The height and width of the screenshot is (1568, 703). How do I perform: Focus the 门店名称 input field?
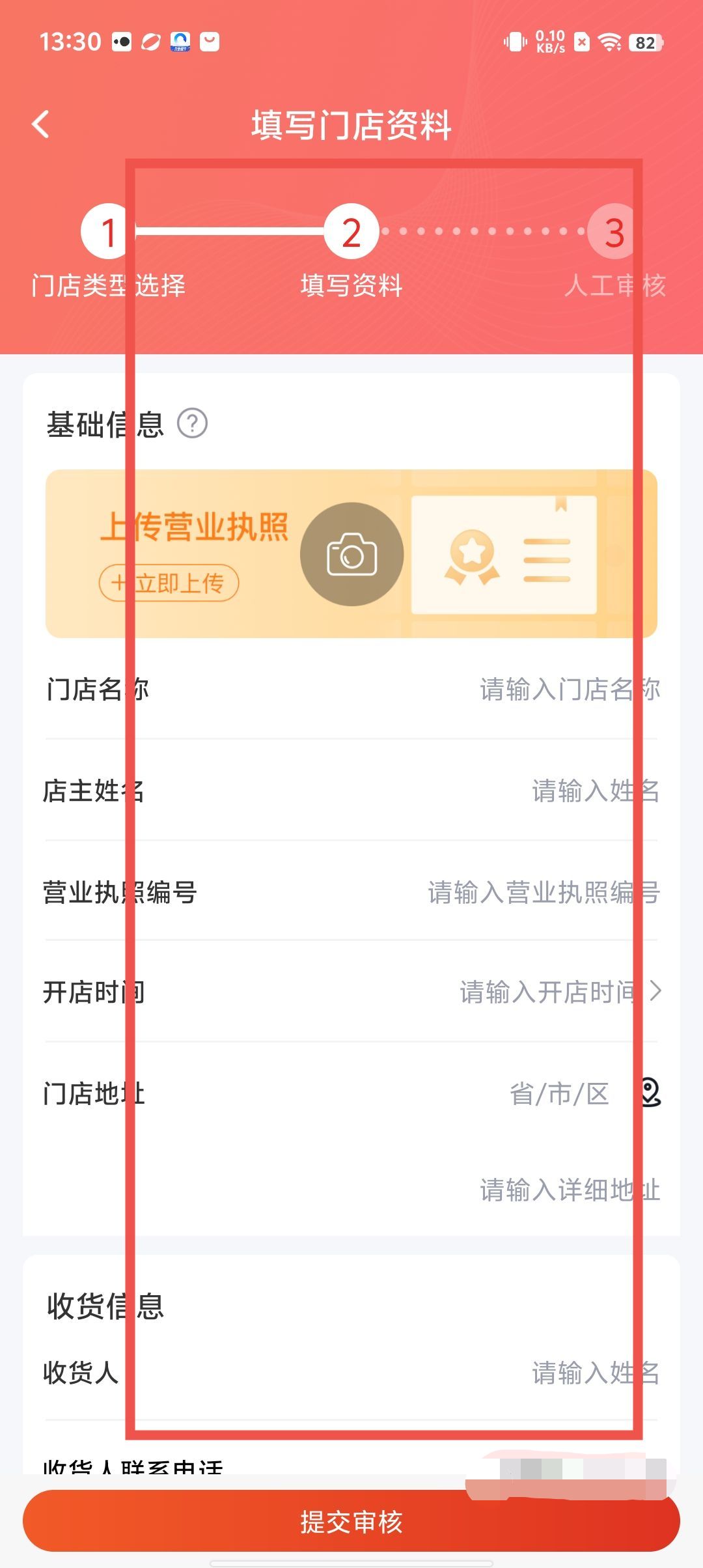[x=569, y=690]
